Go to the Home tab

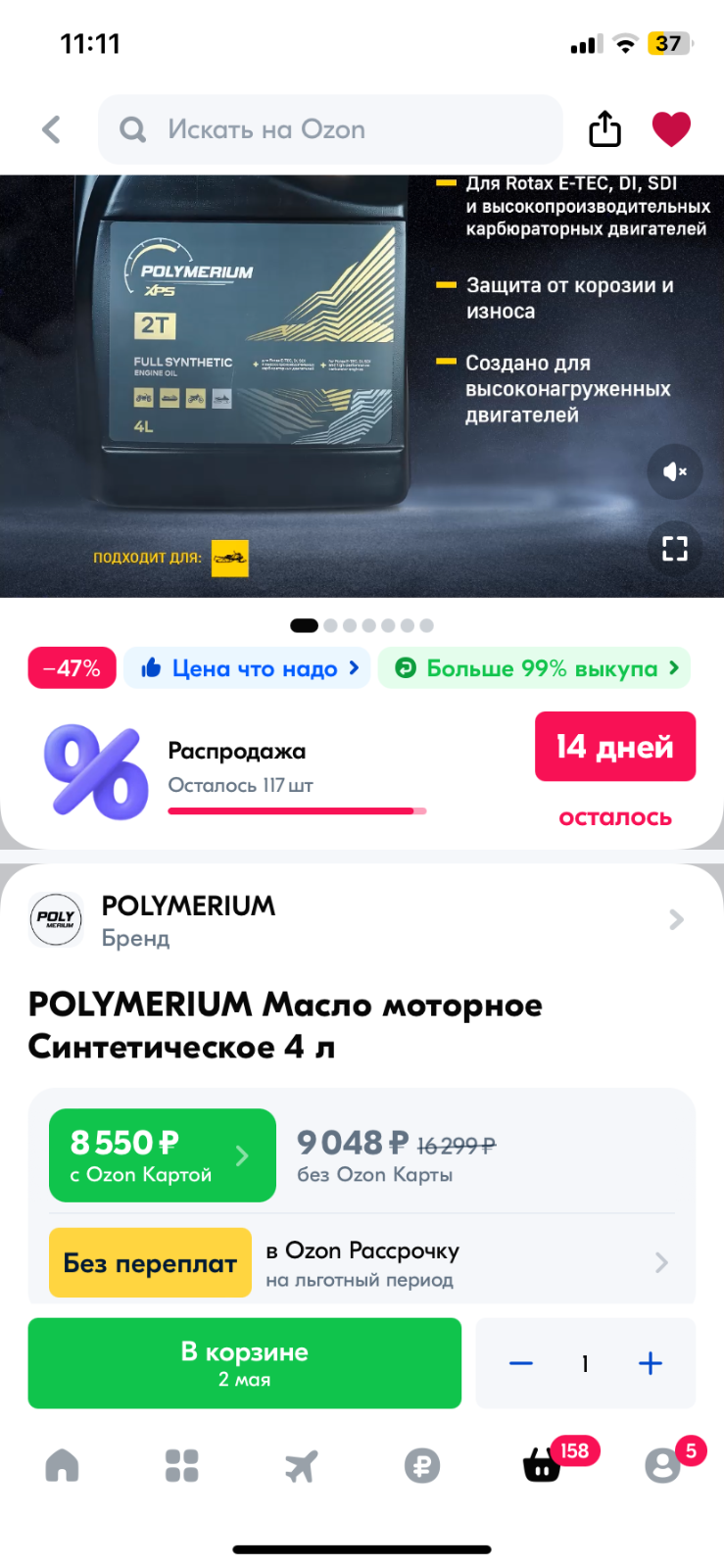pos(62,1466)
